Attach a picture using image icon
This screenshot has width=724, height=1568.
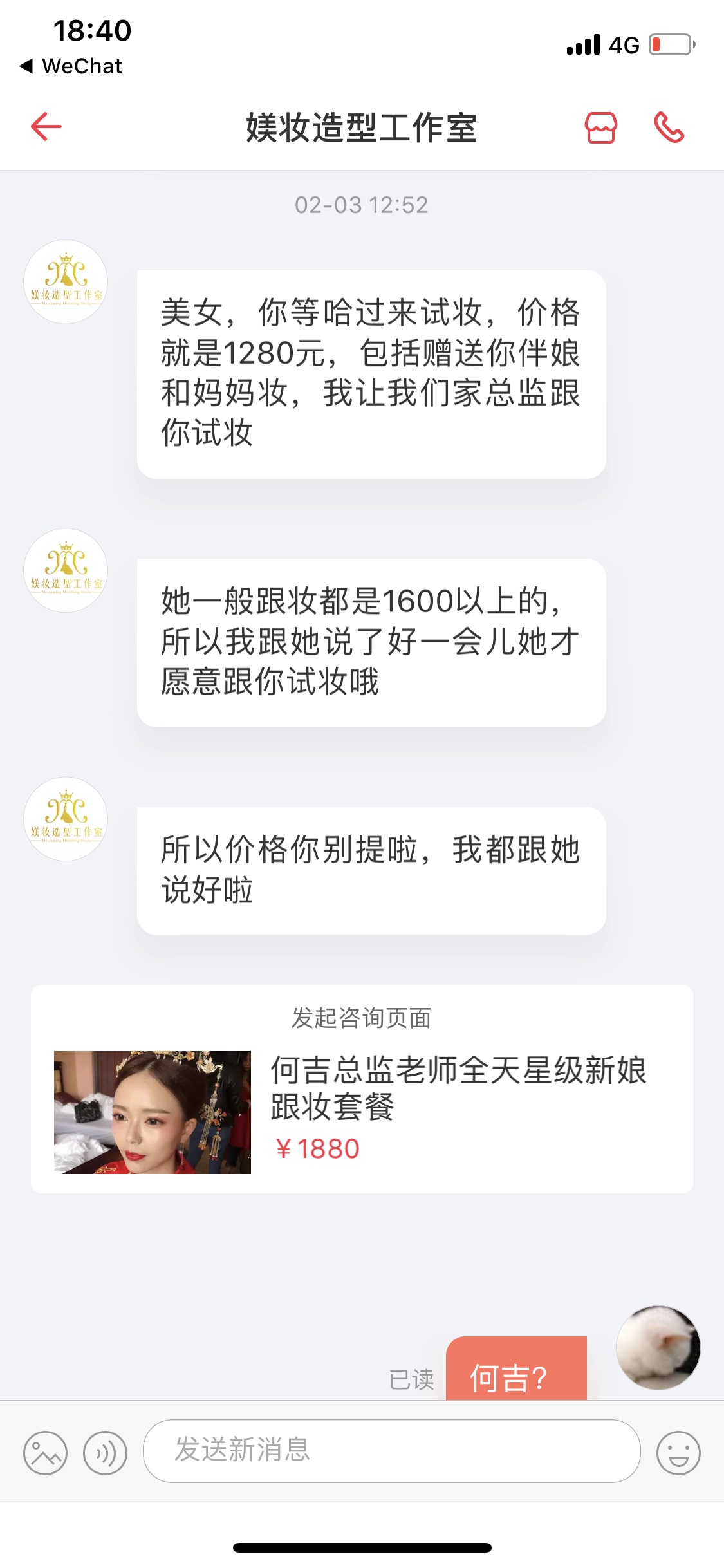pyautogui.click(x=45, y=1452)
